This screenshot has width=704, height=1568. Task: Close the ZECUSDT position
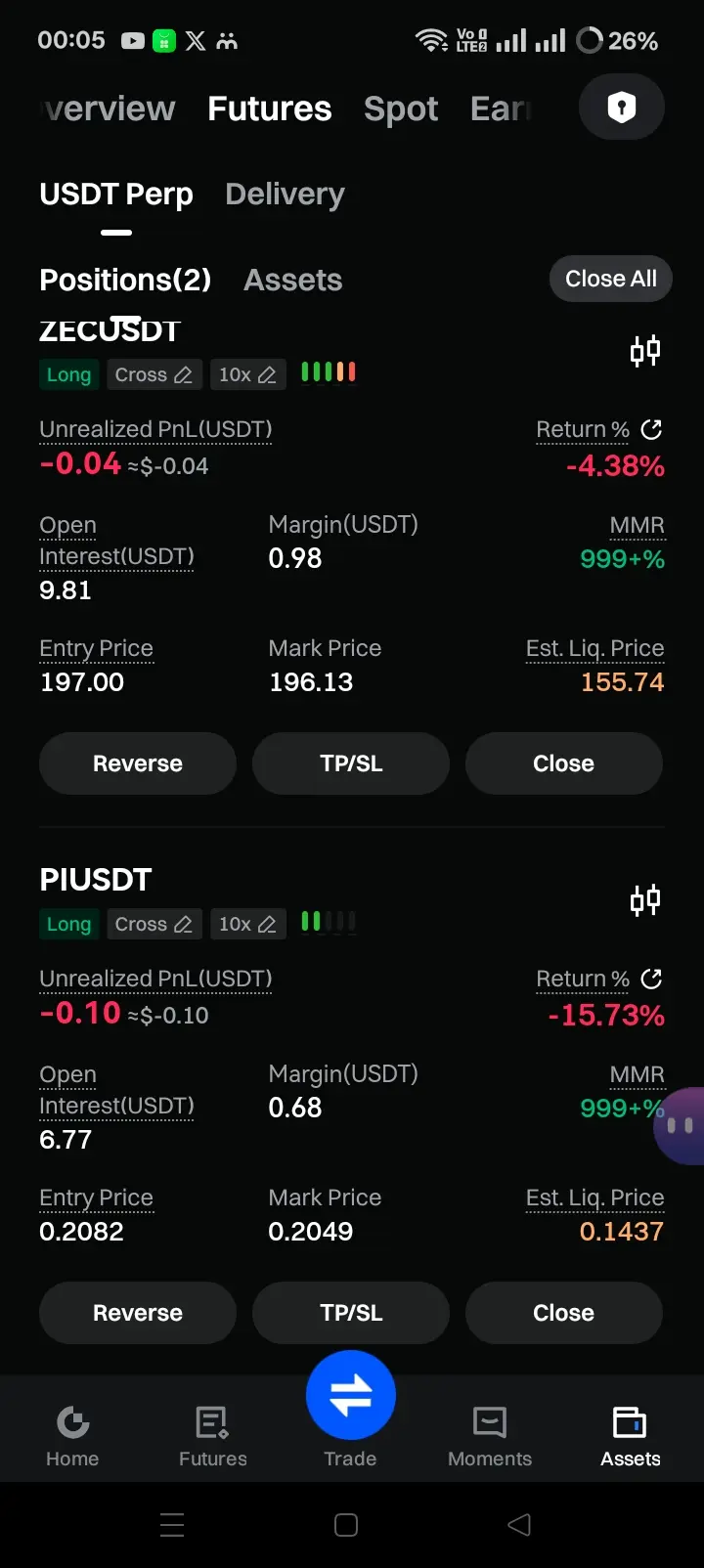tap(563, 763)
